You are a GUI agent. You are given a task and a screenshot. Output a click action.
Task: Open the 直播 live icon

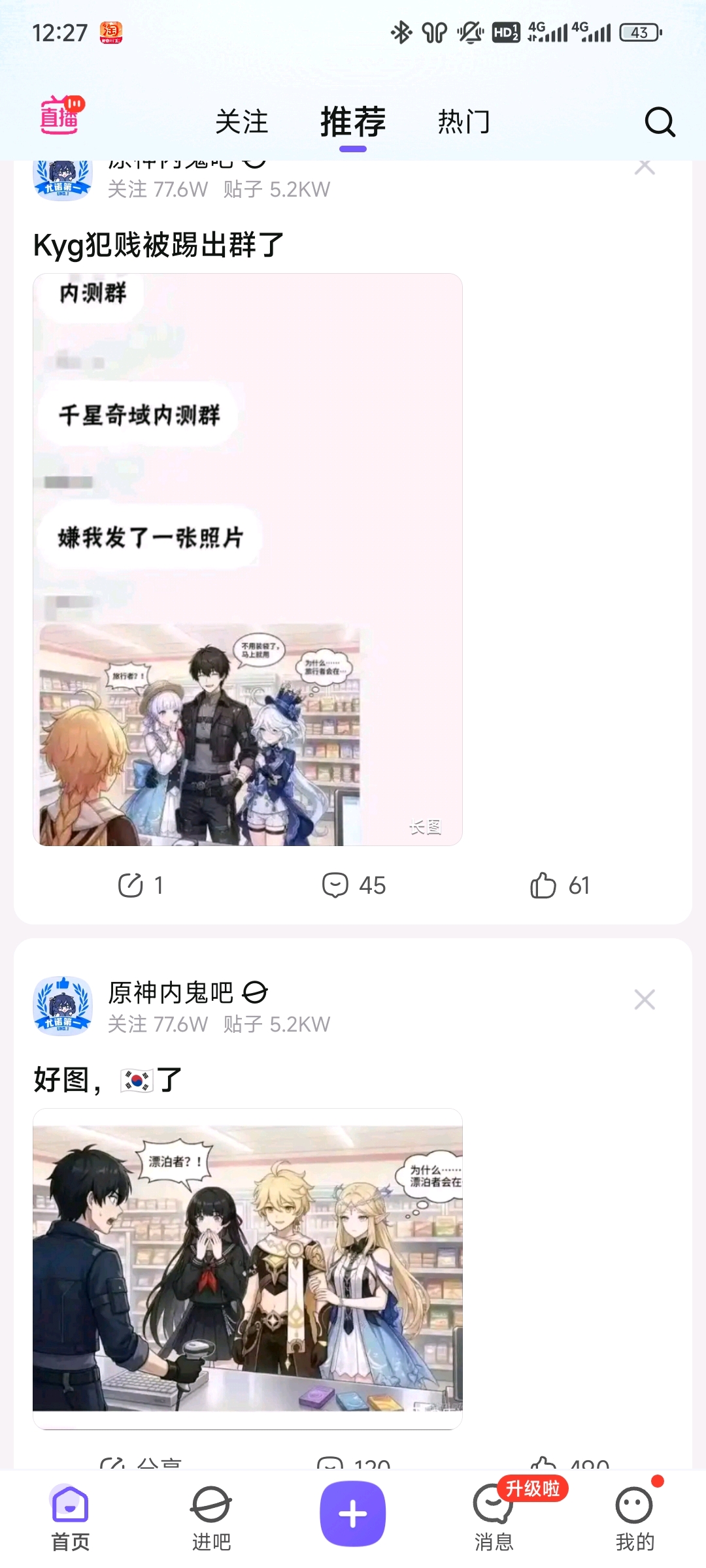(x=61, y=116)
